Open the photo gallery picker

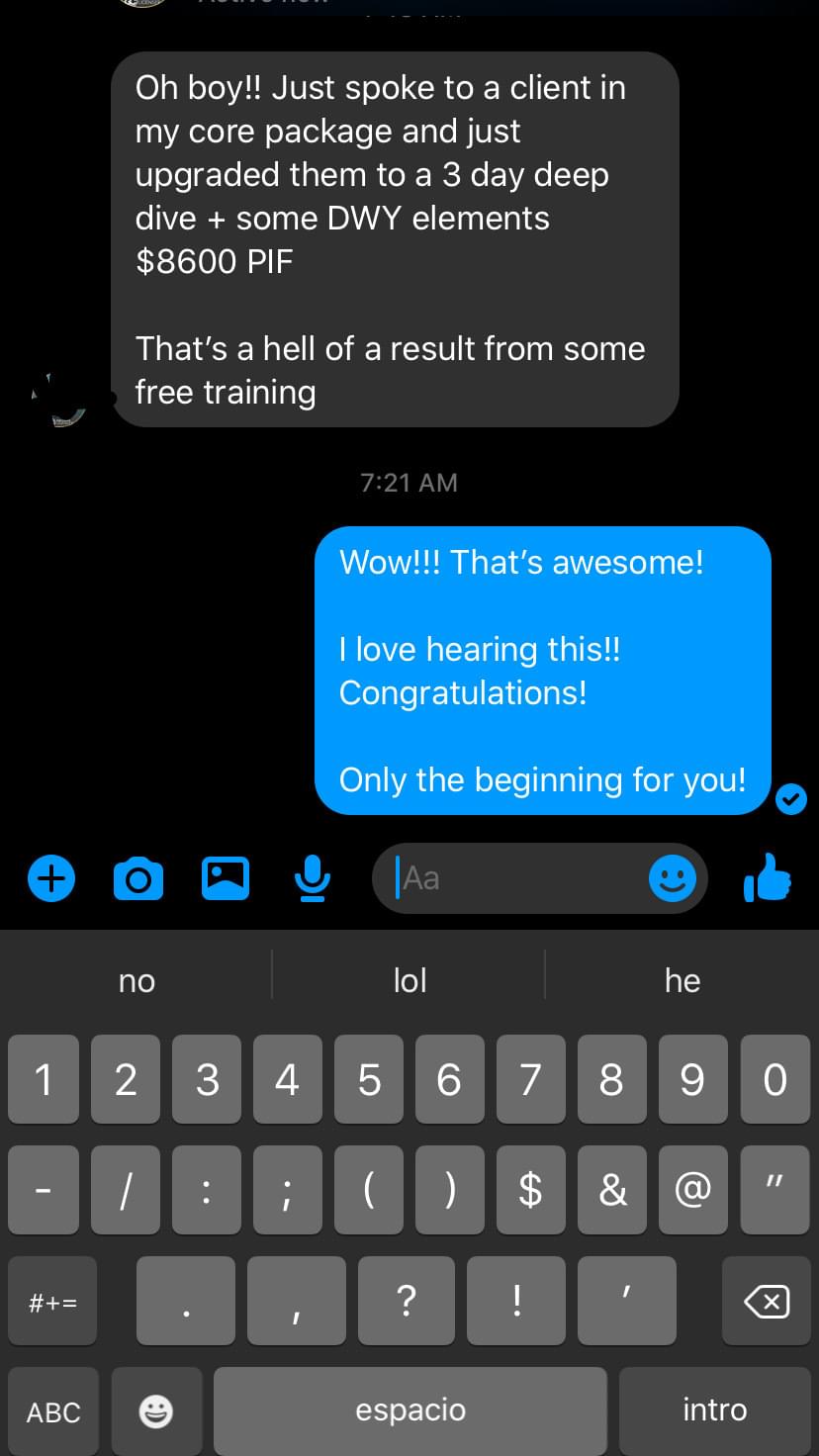[x=226, y=877]
